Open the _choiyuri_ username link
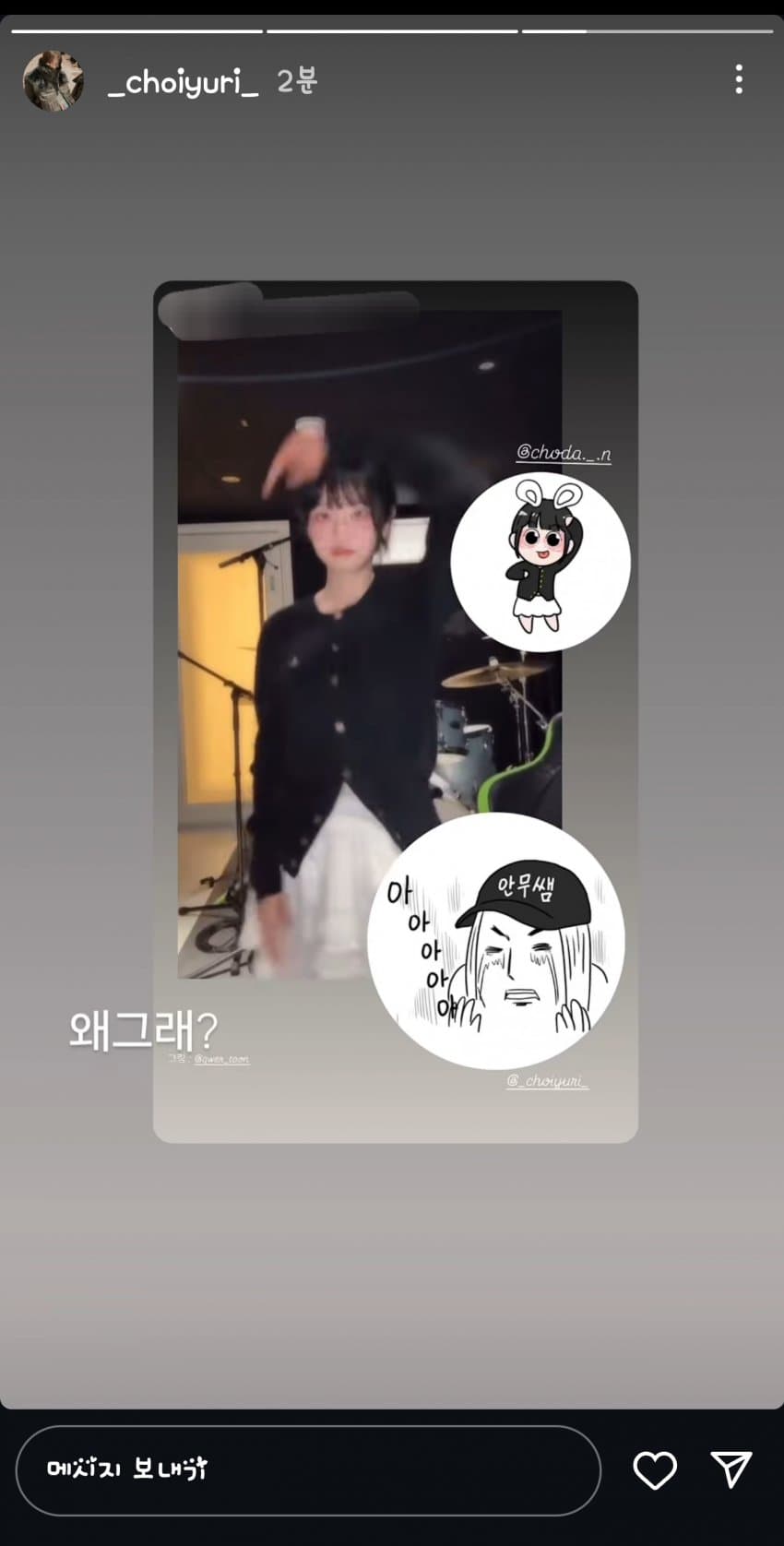This screenshot has height=1546, width=784. pyautogui.click(x=184, y=82)
